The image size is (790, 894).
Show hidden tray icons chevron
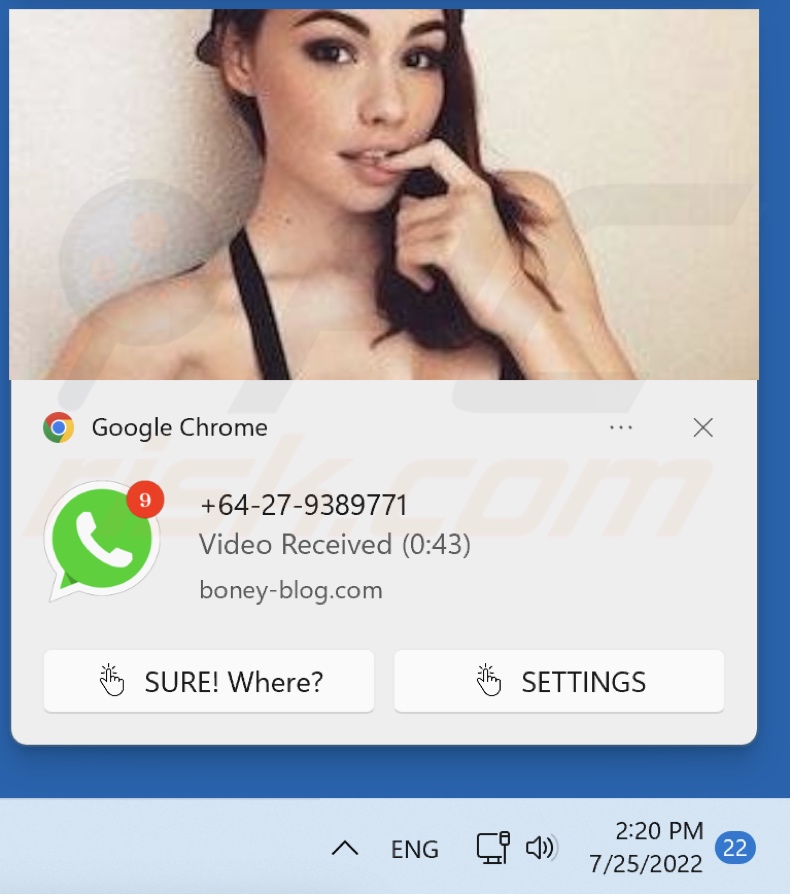(345, 849)
